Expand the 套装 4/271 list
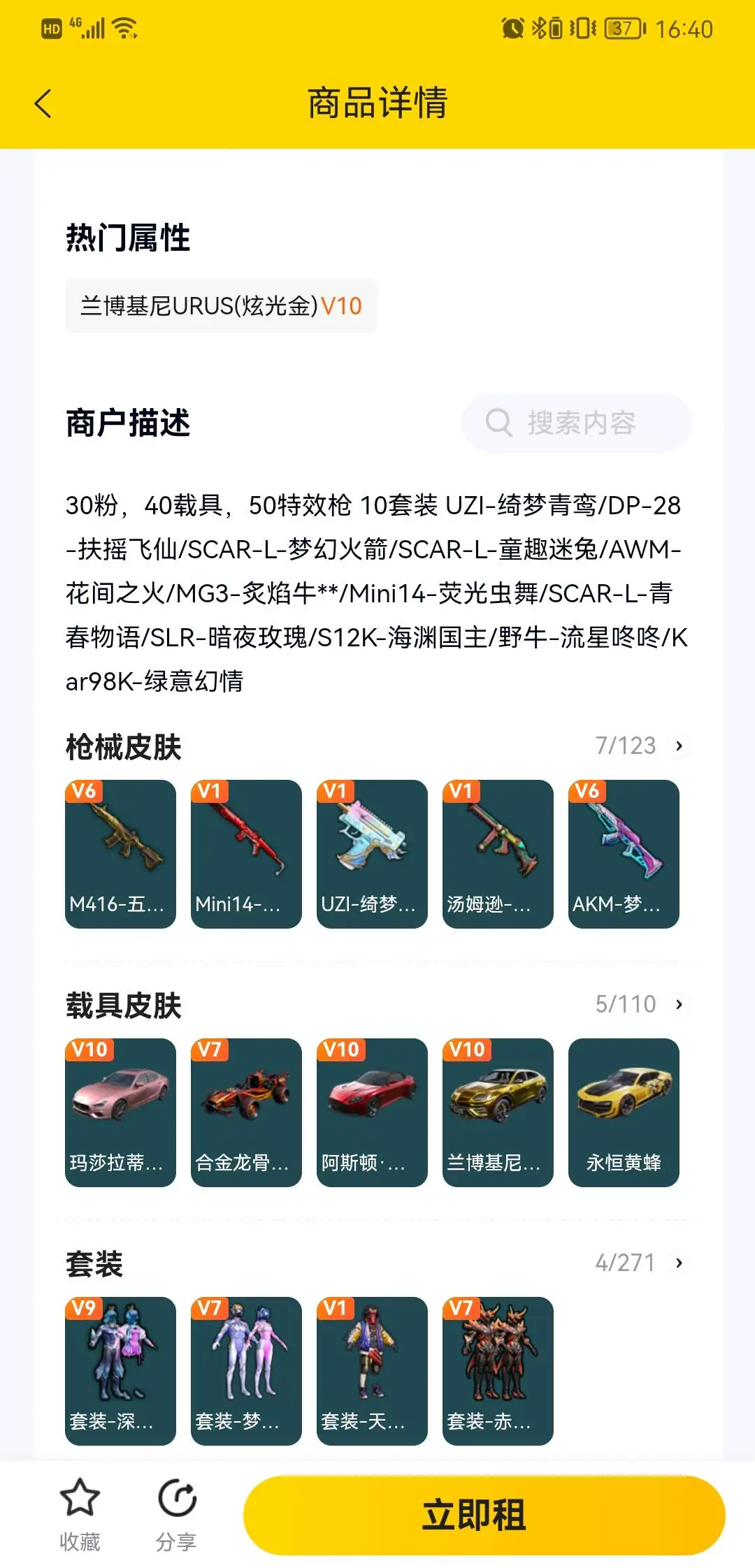 pos(640,1263)
